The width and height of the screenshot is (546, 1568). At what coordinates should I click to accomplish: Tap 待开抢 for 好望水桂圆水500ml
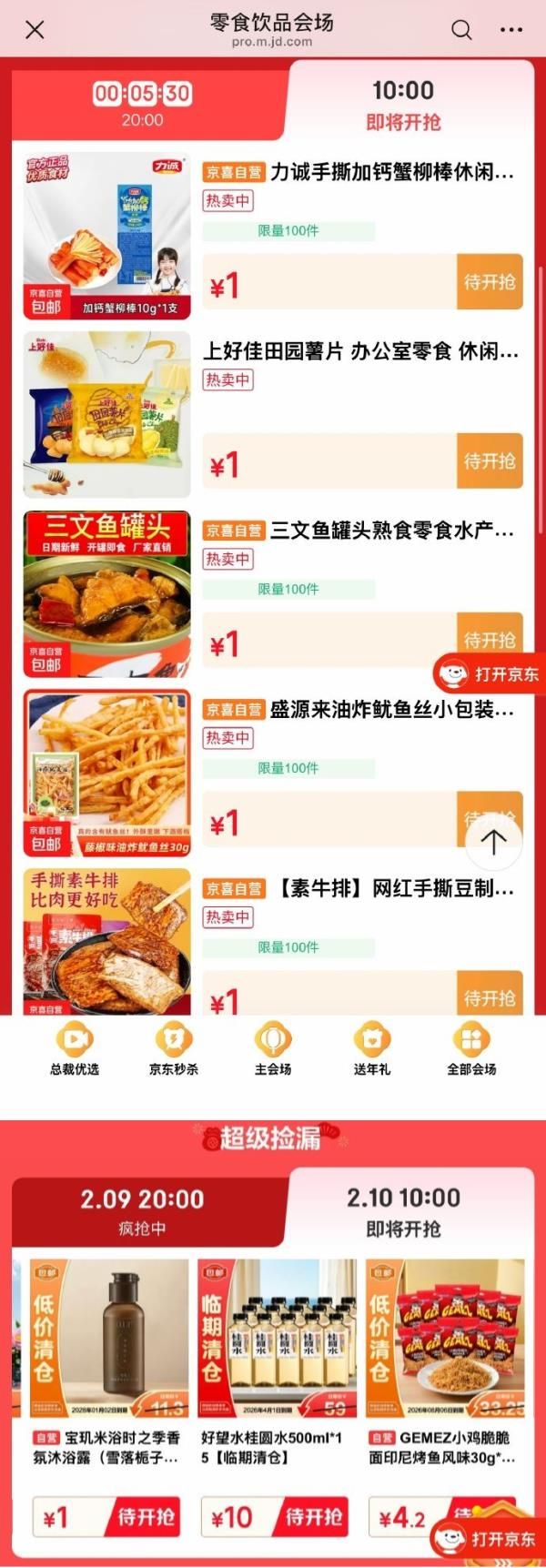tap(312, 1517)
